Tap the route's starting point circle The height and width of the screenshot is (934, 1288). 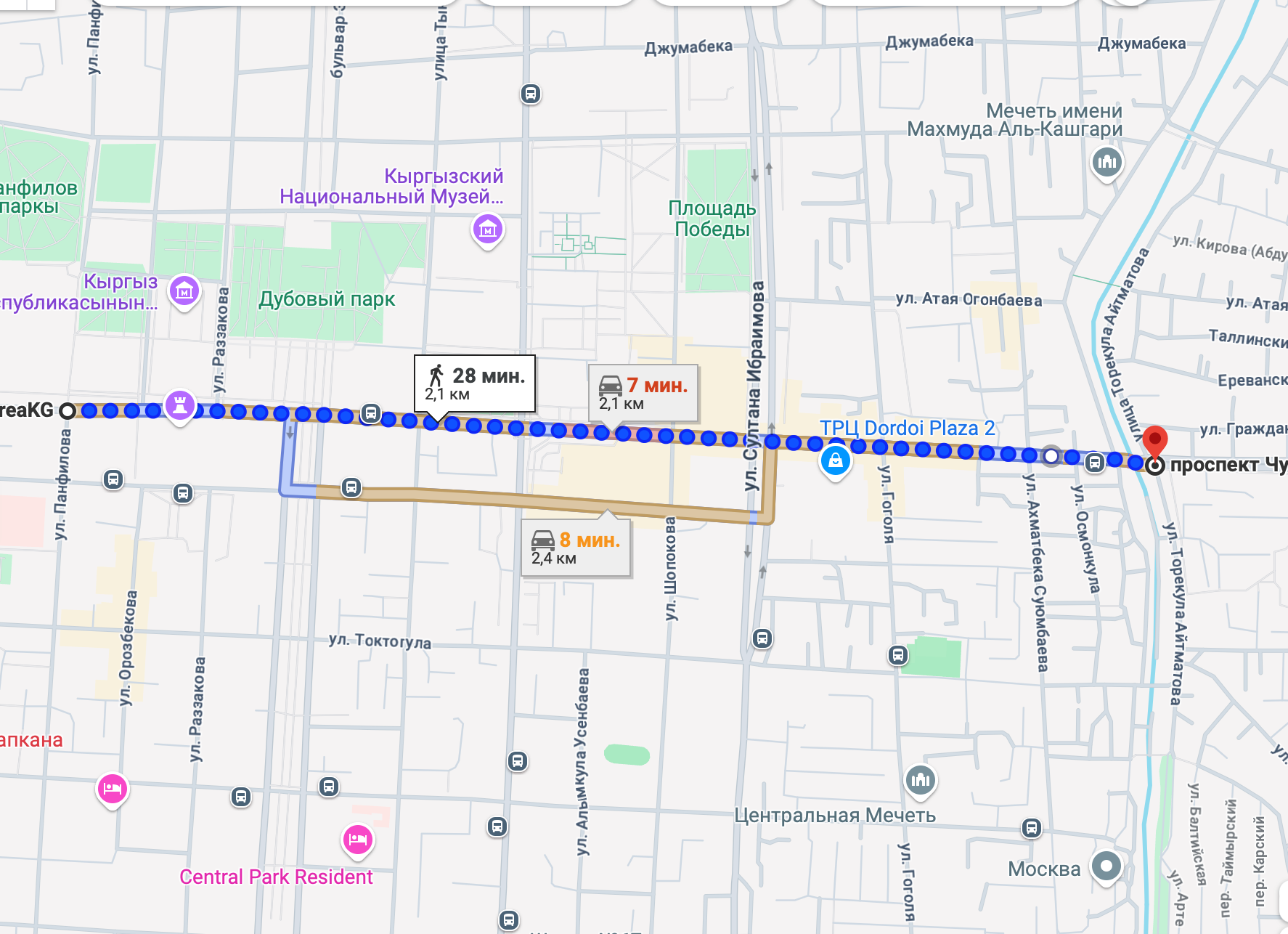[68, 411]
